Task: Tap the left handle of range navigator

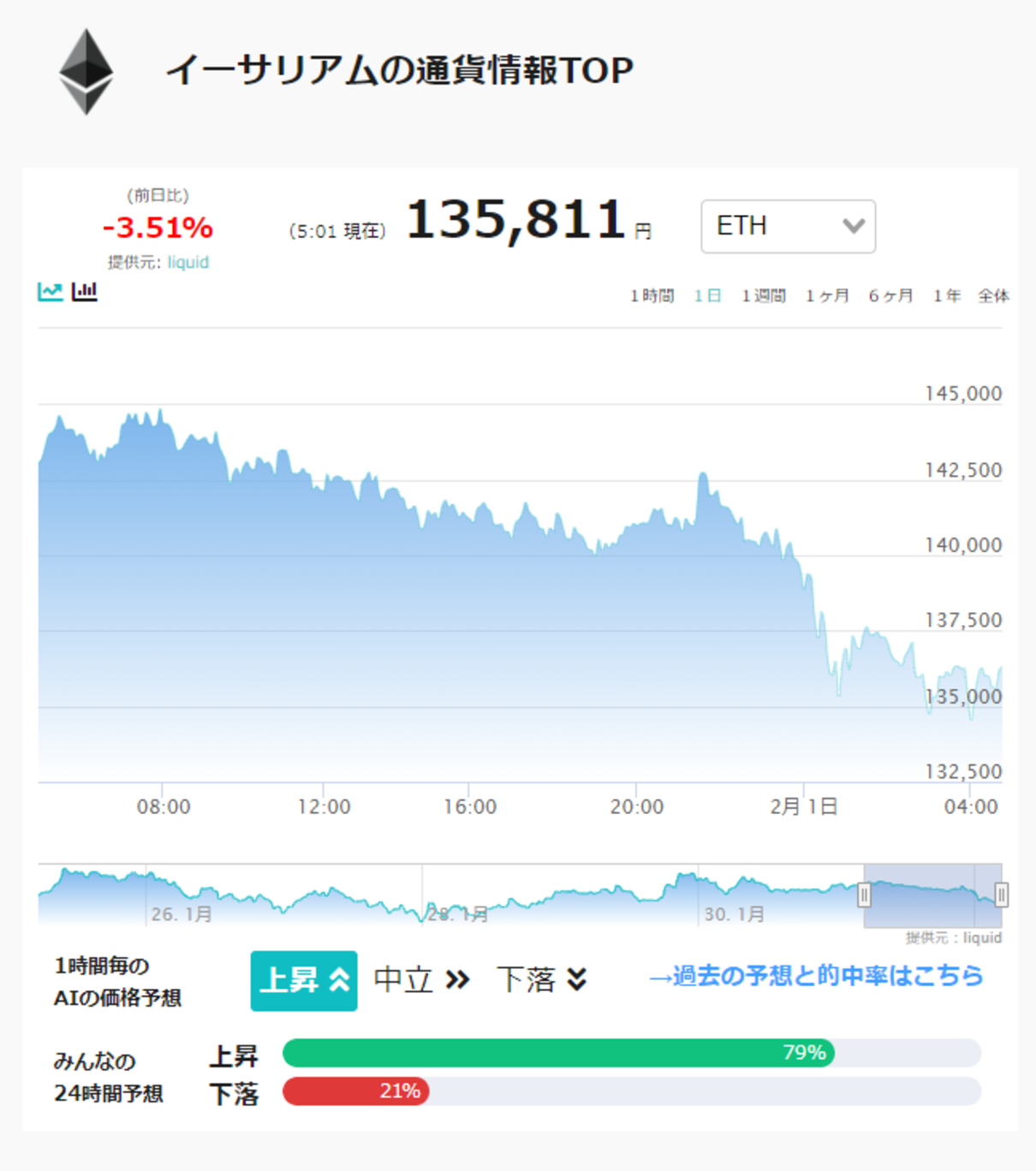Action: pyautogui.click(x=864, y=895)
